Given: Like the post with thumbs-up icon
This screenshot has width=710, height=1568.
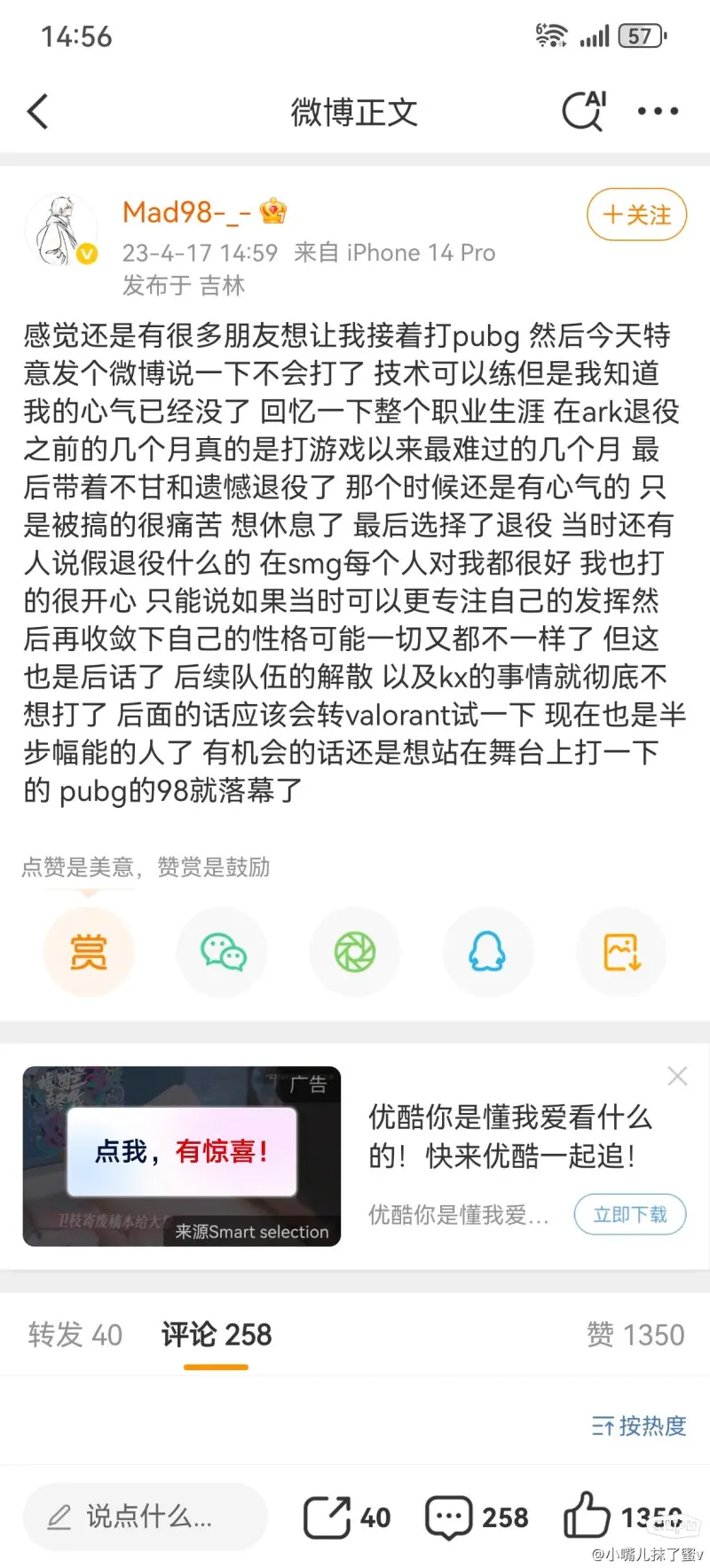Looking at the screenshot, I should 588,1515.
